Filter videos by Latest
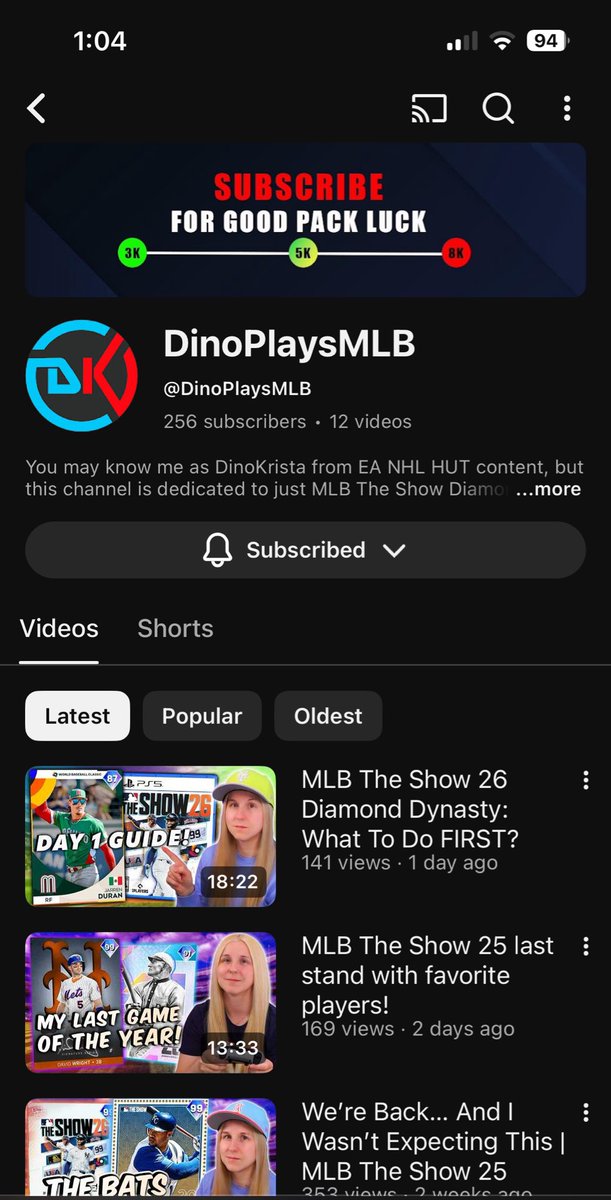The height and width of the screenshot is (1200, 611). point(77,716)
